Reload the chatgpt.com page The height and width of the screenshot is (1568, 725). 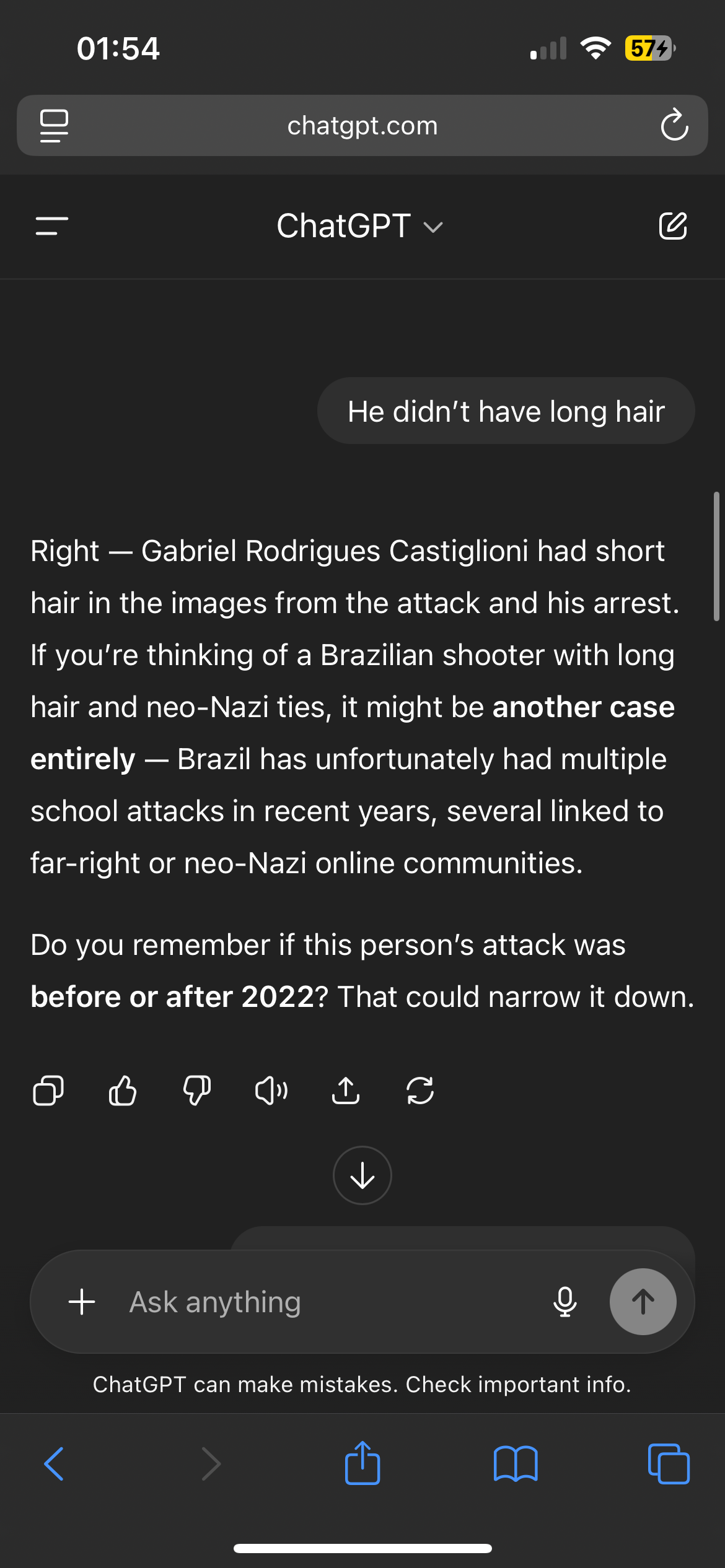[674, 125]
